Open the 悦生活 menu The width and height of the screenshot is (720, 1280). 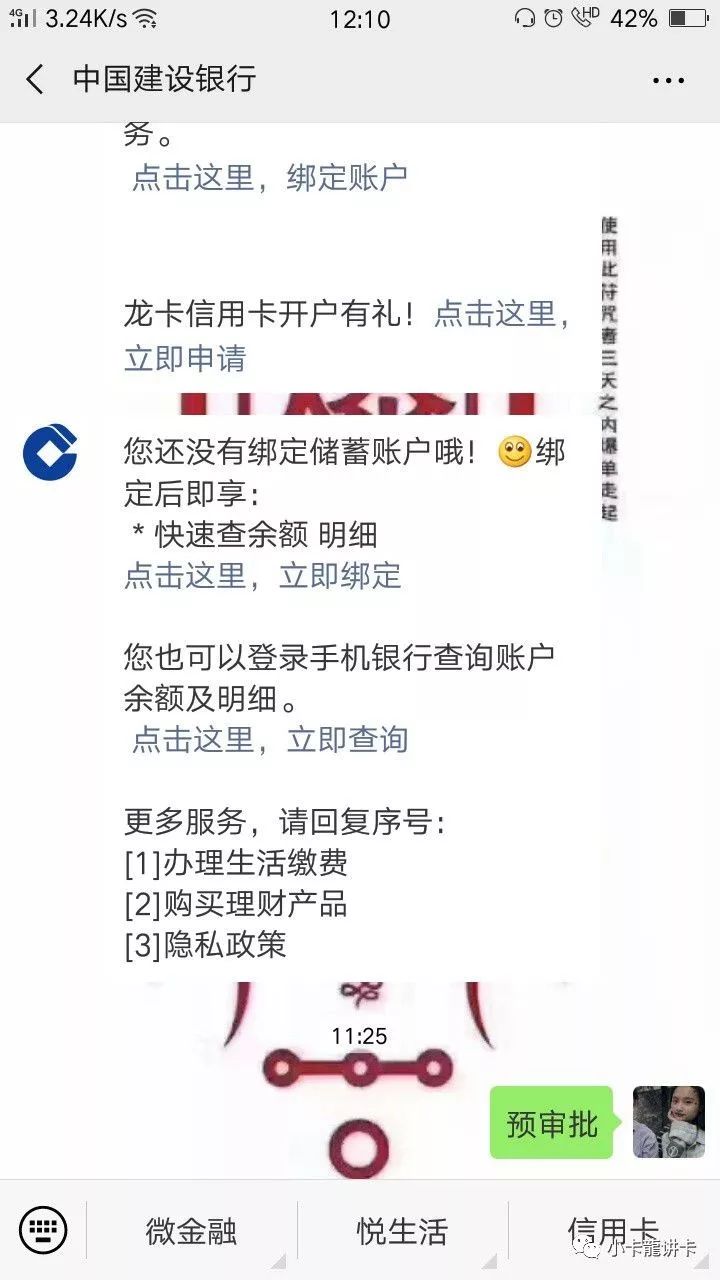point(402,1230)
